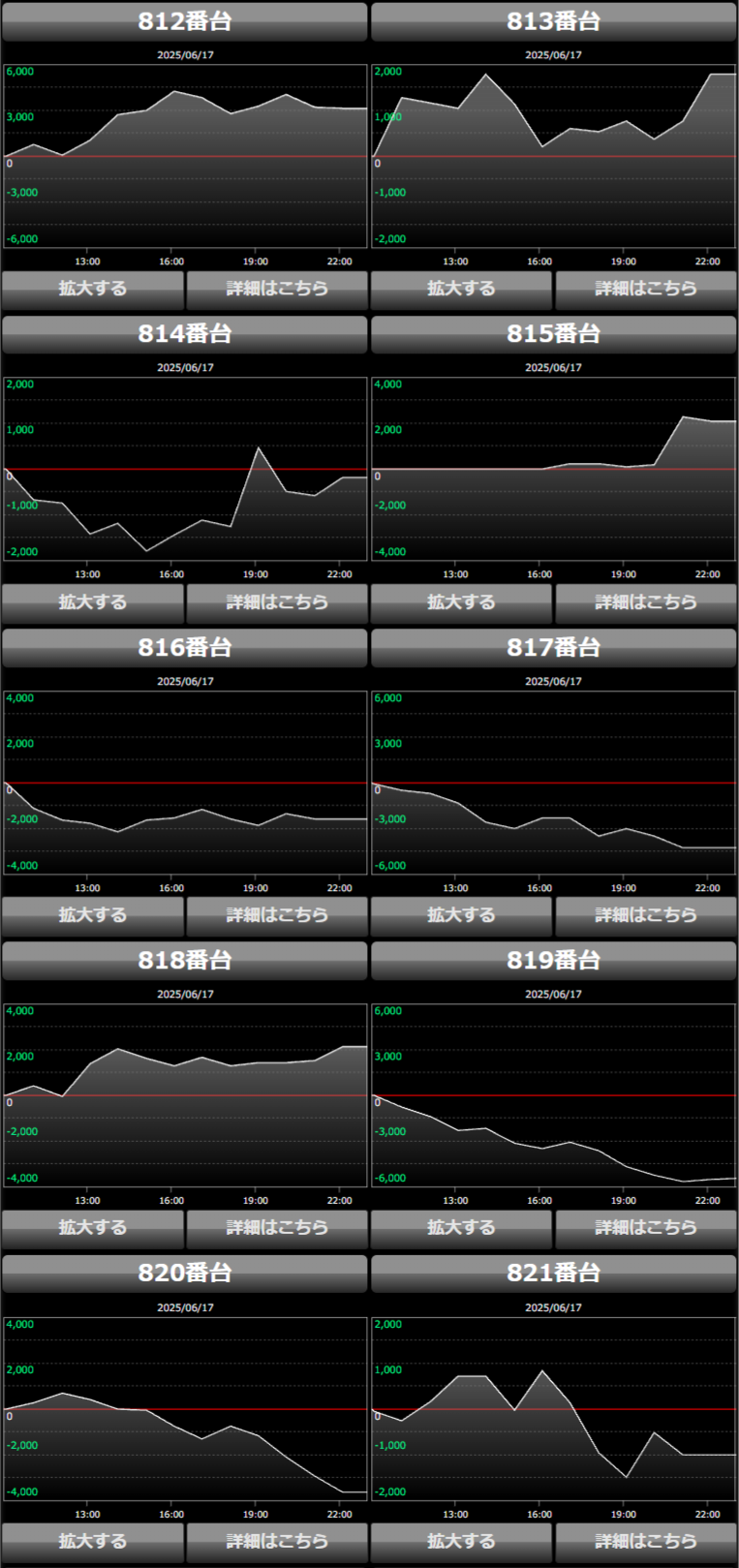Screen dimensions: 739x1568
Task: View 詳細はこちら for 817番台
Action: [x=646, y=914]
